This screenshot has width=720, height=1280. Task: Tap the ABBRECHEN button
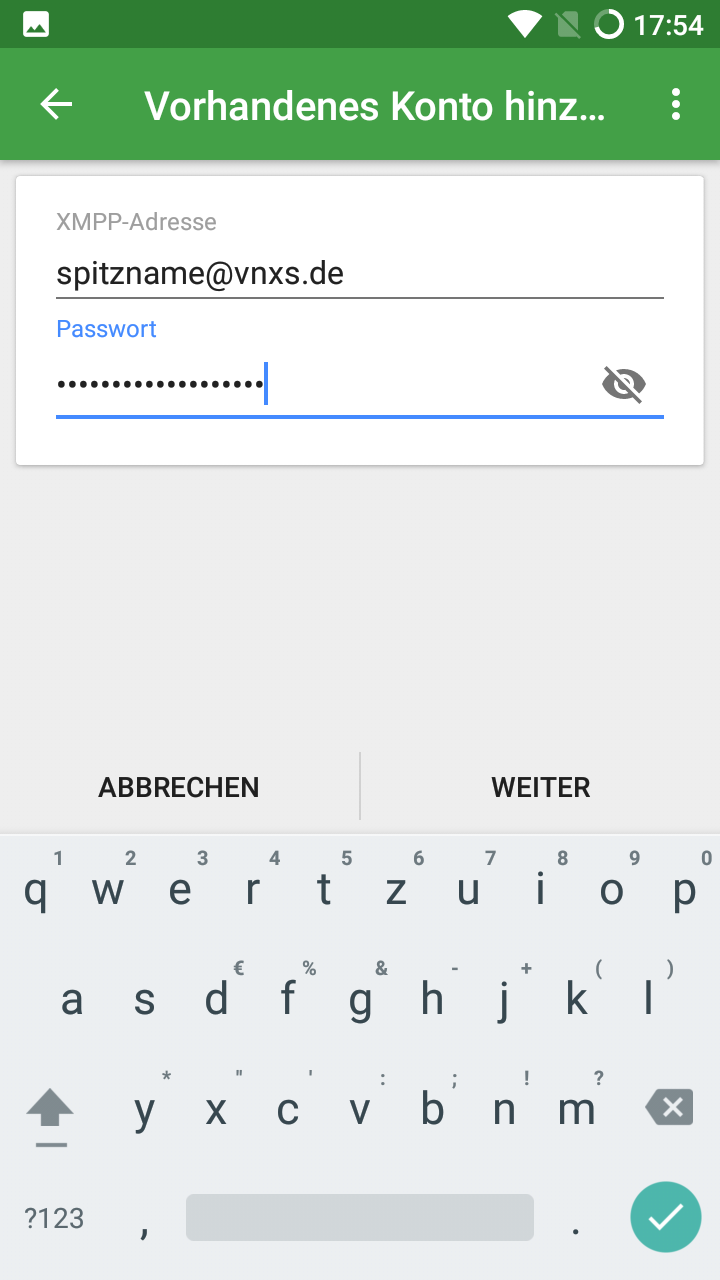click(x=179, y=787)
